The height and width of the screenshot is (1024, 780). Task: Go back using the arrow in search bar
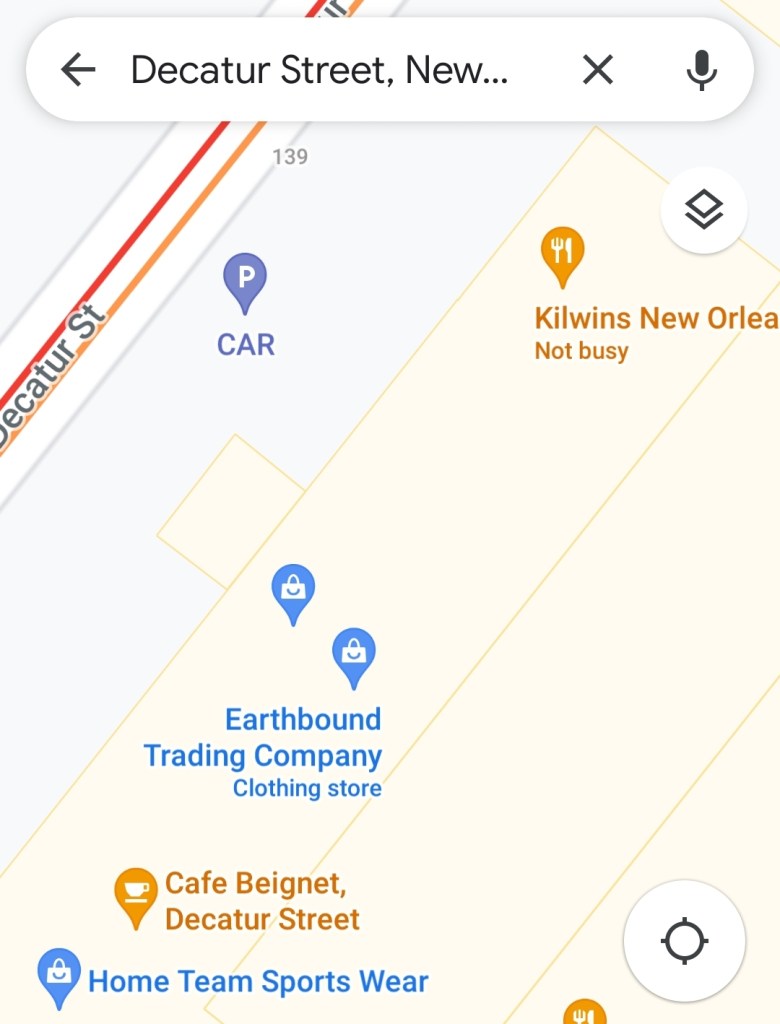click(78, 70)
